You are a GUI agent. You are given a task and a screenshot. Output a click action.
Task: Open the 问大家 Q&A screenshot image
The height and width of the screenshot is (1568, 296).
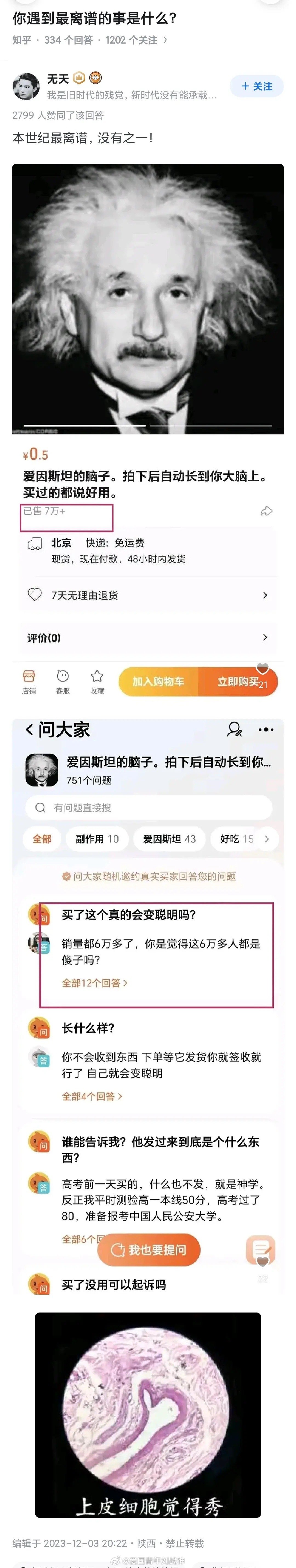pos(148,1004)
